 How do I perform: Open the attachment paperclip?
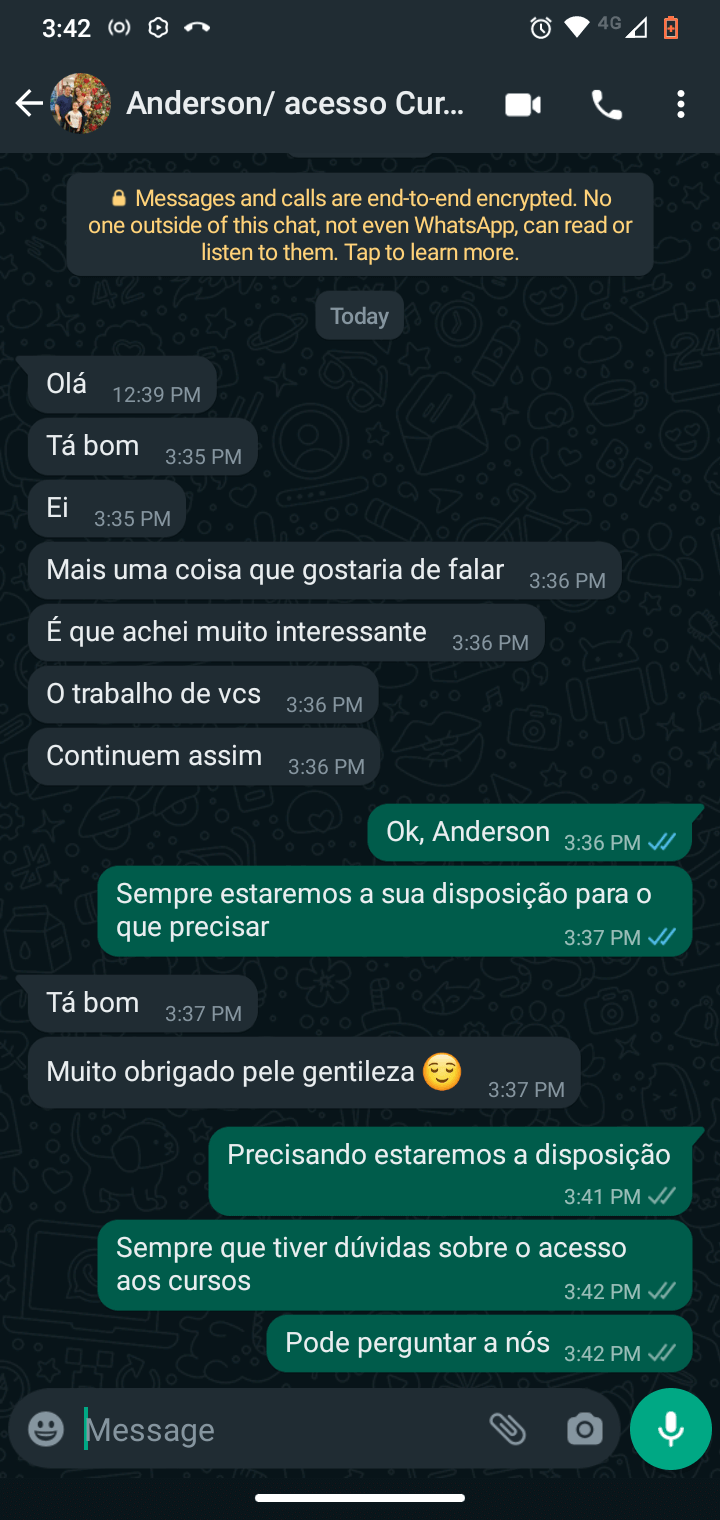click(508, 1429)
